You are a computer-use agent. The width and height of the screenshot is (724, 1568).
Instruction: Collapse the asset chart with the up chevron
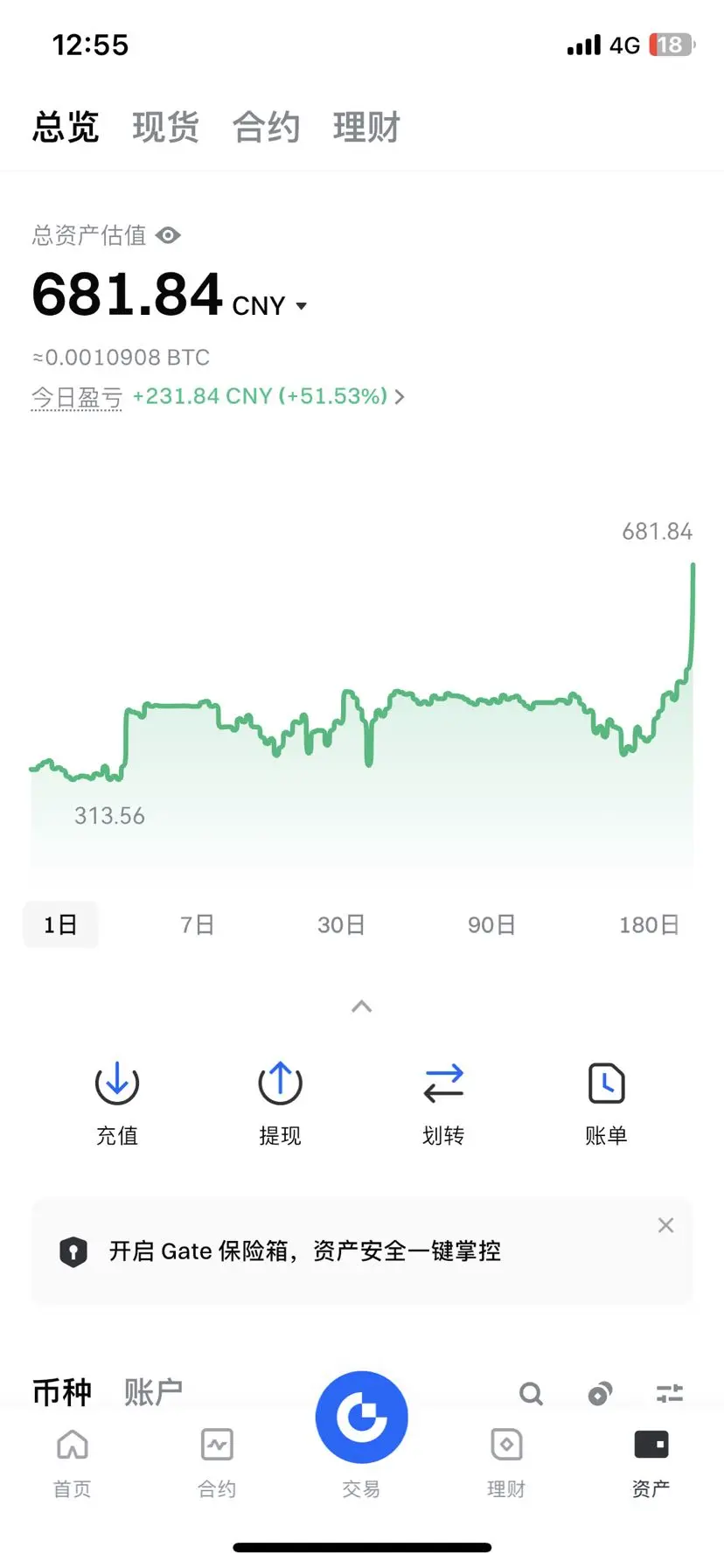click(x=361, y=1007)
